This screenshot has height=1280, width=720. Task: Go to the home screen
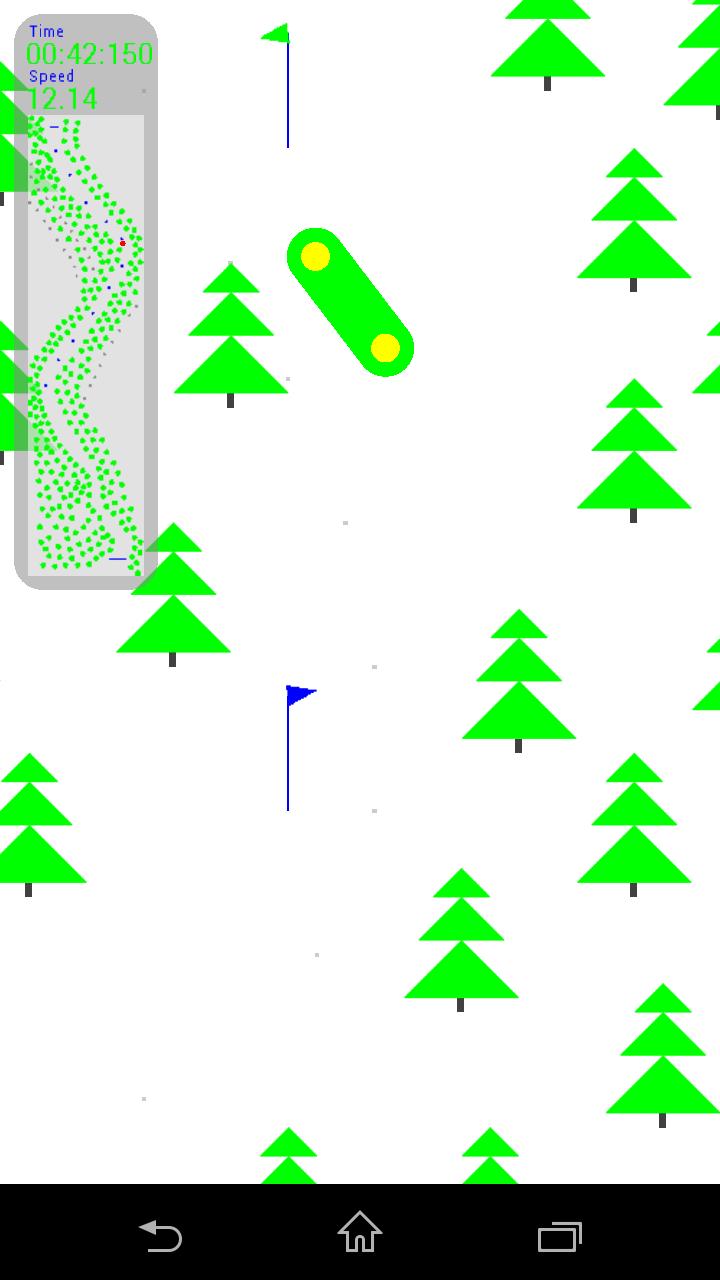(x=360, y=1233)
